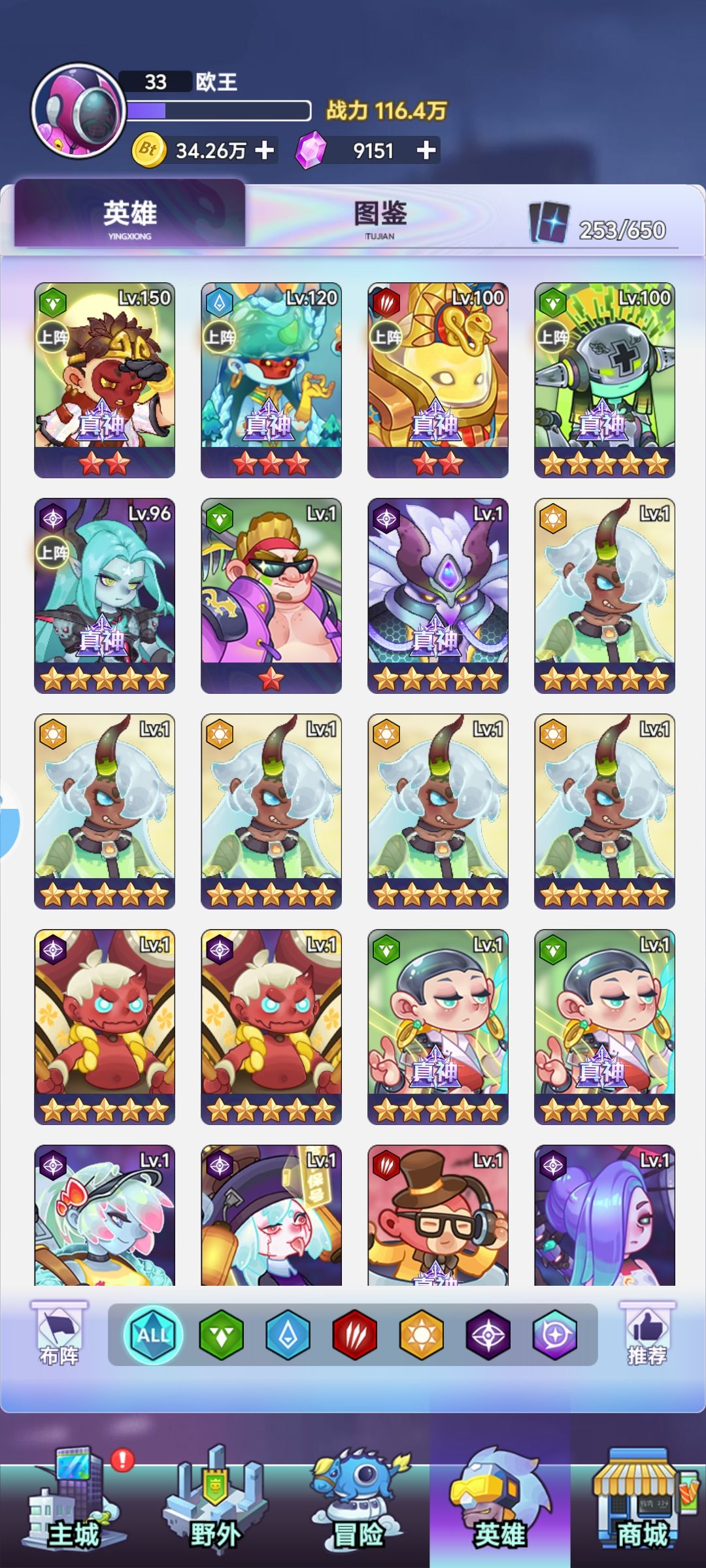Viewport: 706px width, 1568px height.
Task: Go to the 野外 wilderness tab
Action: point(214,1503)
